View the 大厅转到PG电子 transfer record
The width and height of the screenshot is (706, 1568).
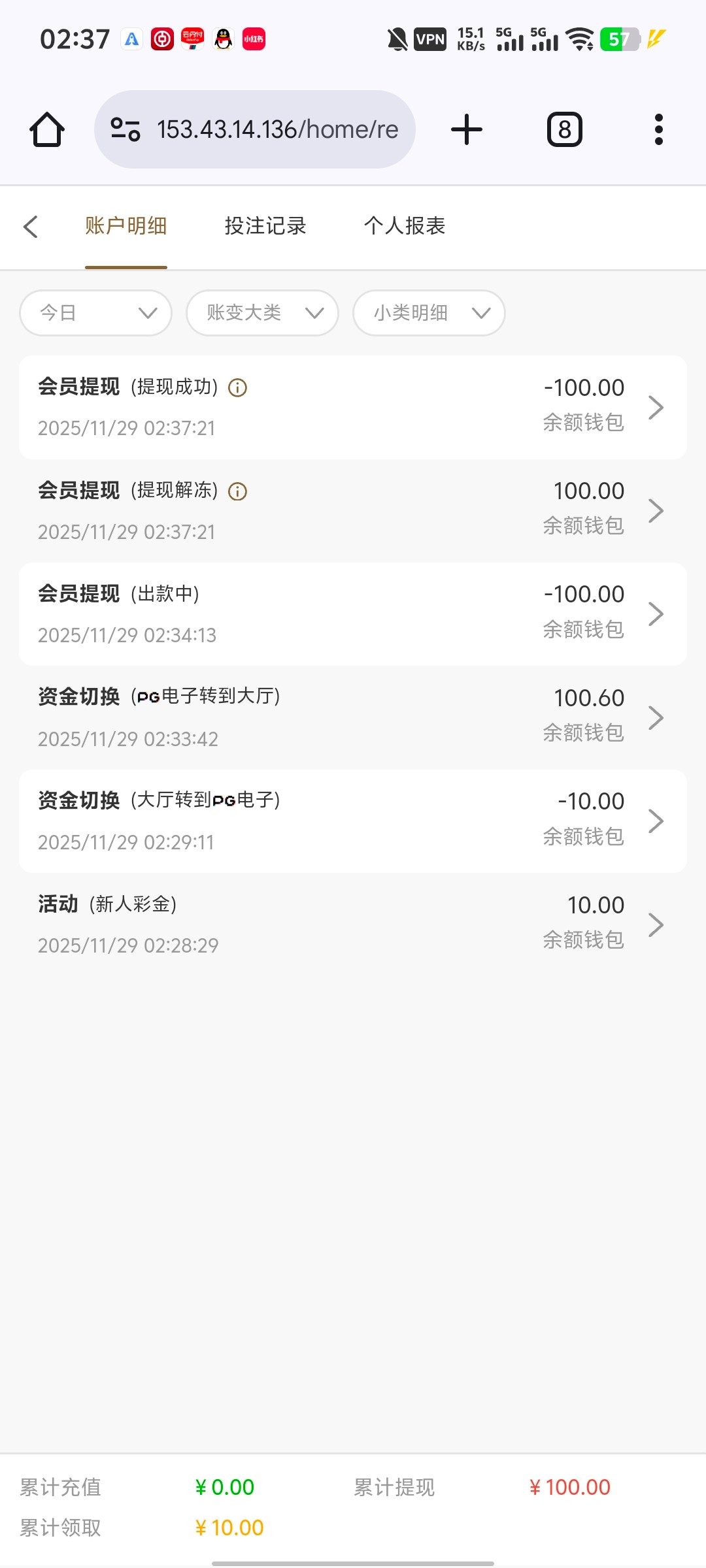(353, 821)
